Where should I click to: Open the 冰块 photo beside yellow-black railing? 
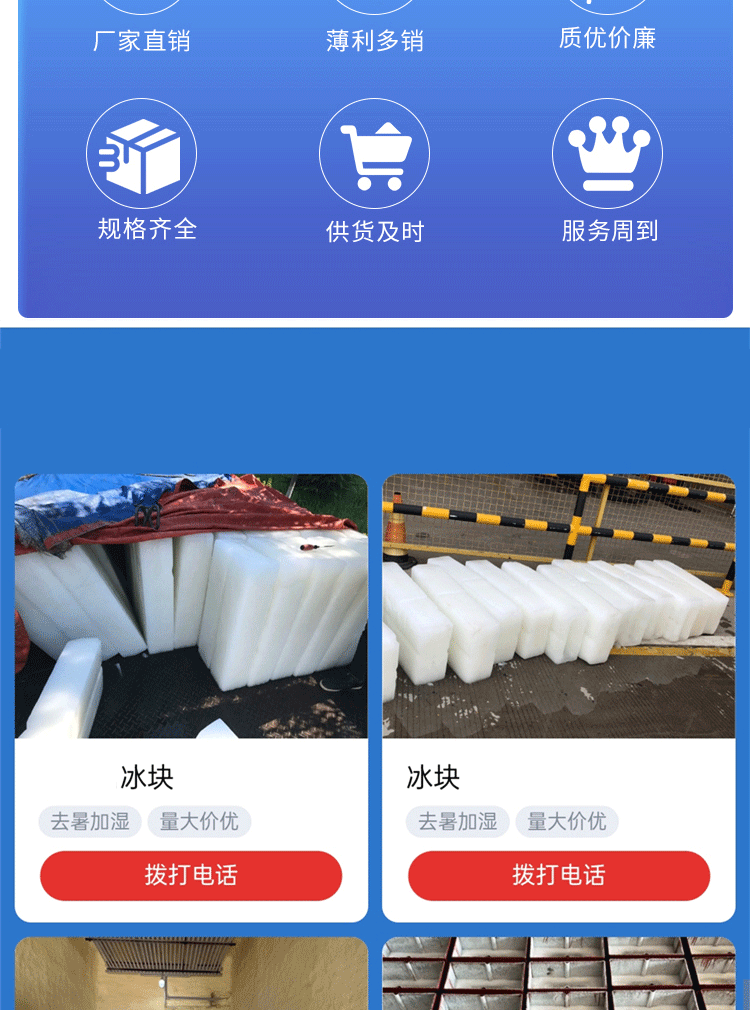(x=559, y=606)
